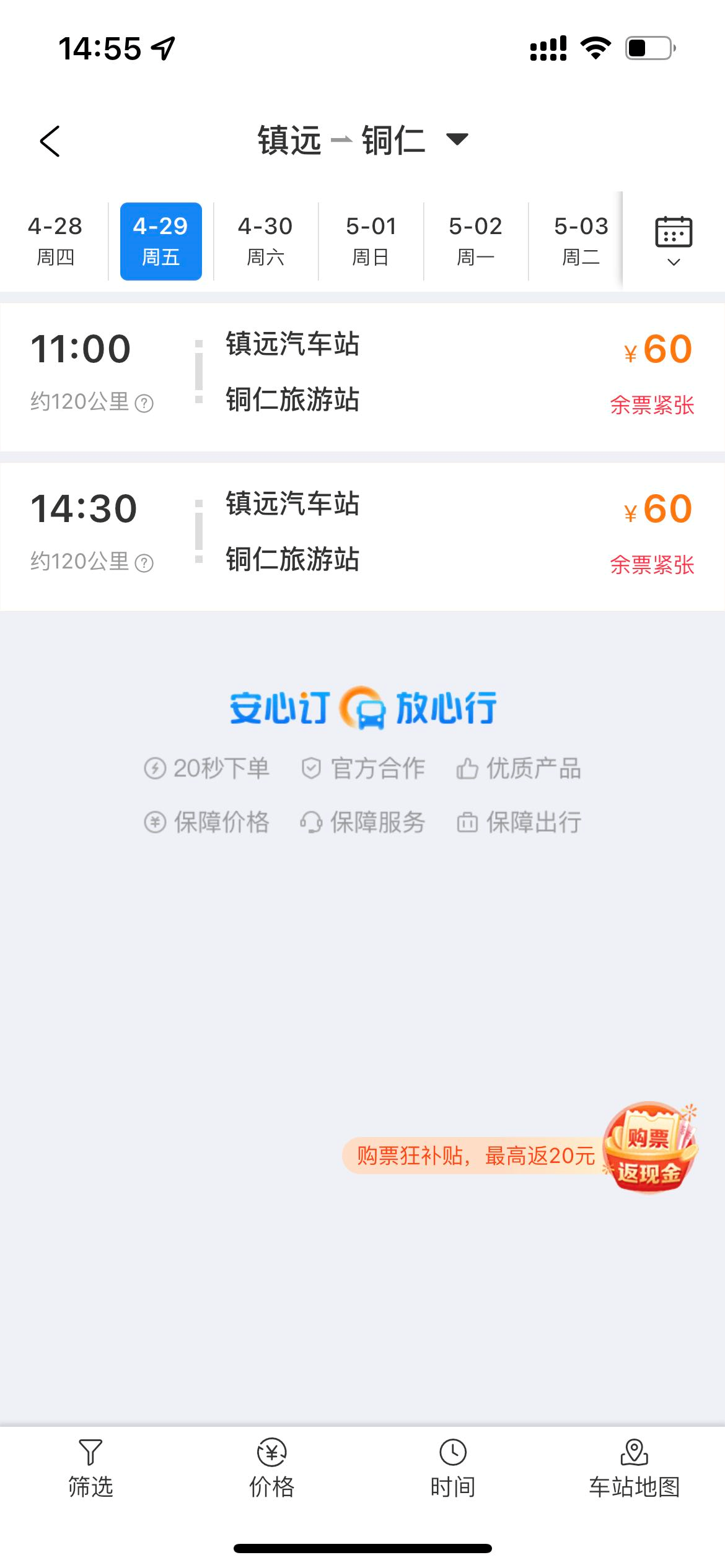Choose the 5-02 周一 date
The width and height of the screenshot is (725, 1568).
pos(475,241)
